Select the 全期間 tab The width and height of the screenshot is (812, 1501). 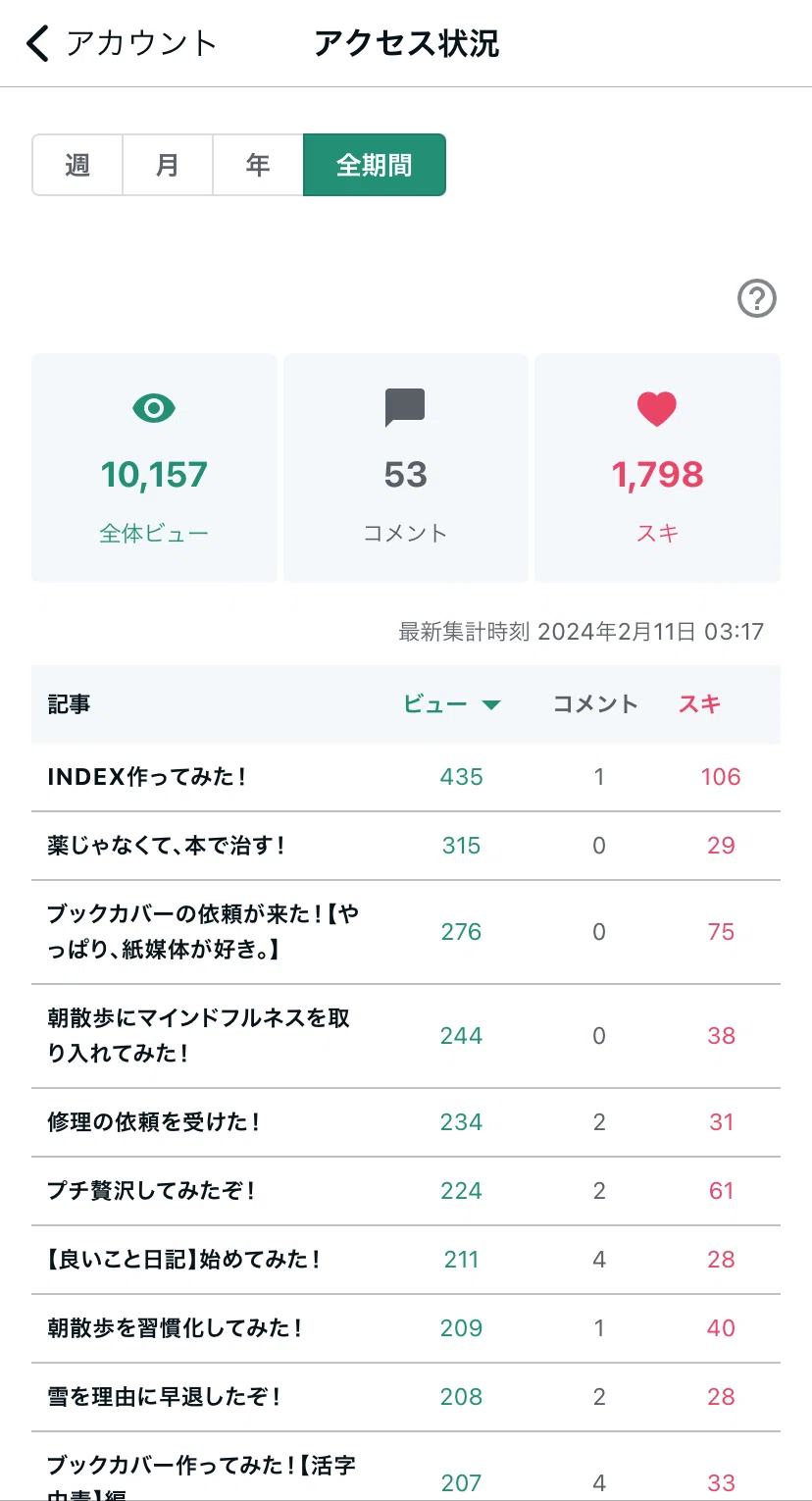click(375, 165)
